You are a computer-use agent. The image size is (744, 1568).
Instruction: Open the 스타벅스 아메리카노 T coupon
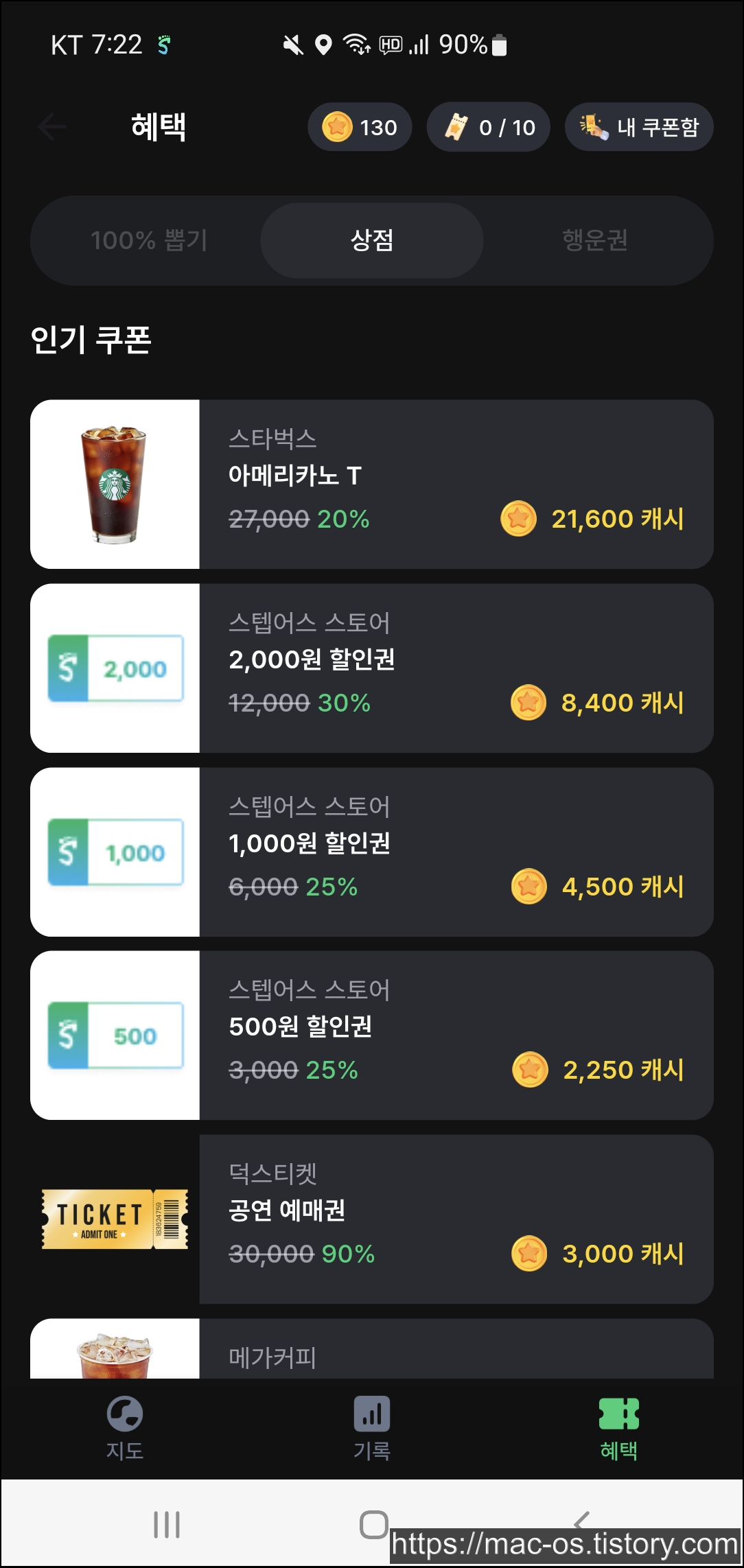[371, 484]
